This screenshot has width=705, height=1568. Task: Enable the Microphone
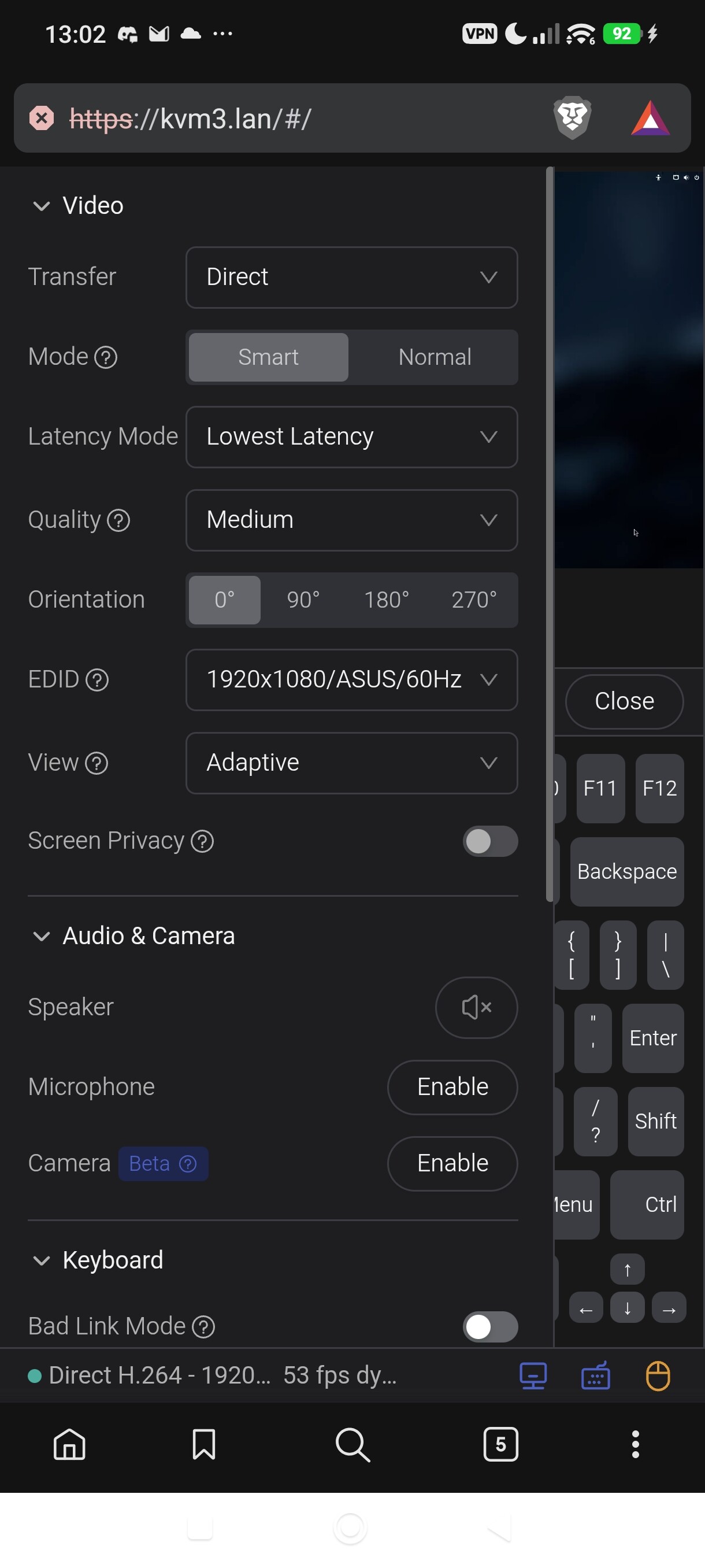[452, 1087]
